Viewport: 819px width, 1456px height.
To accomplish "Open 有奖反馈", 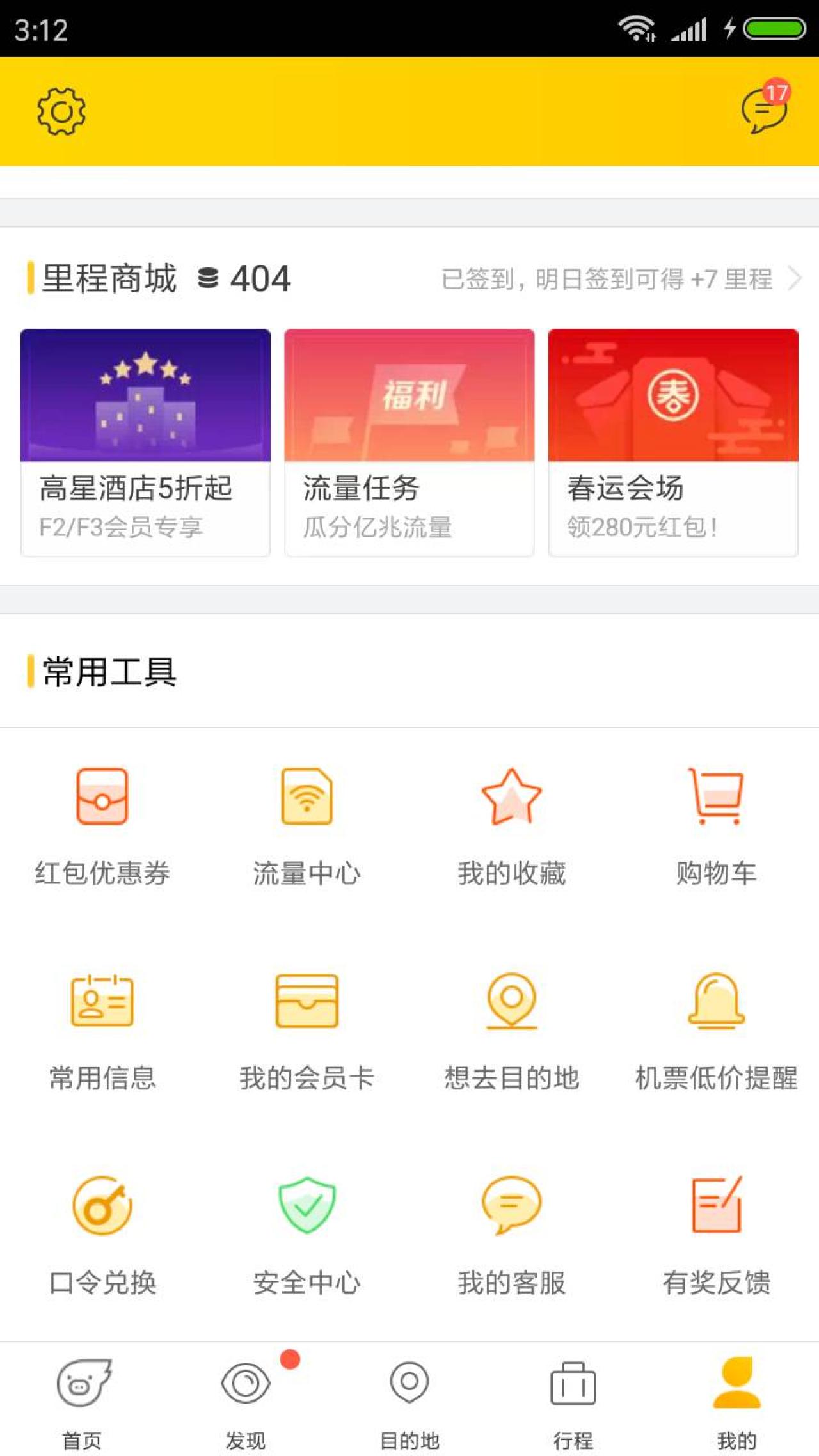I will [717, 1235].
